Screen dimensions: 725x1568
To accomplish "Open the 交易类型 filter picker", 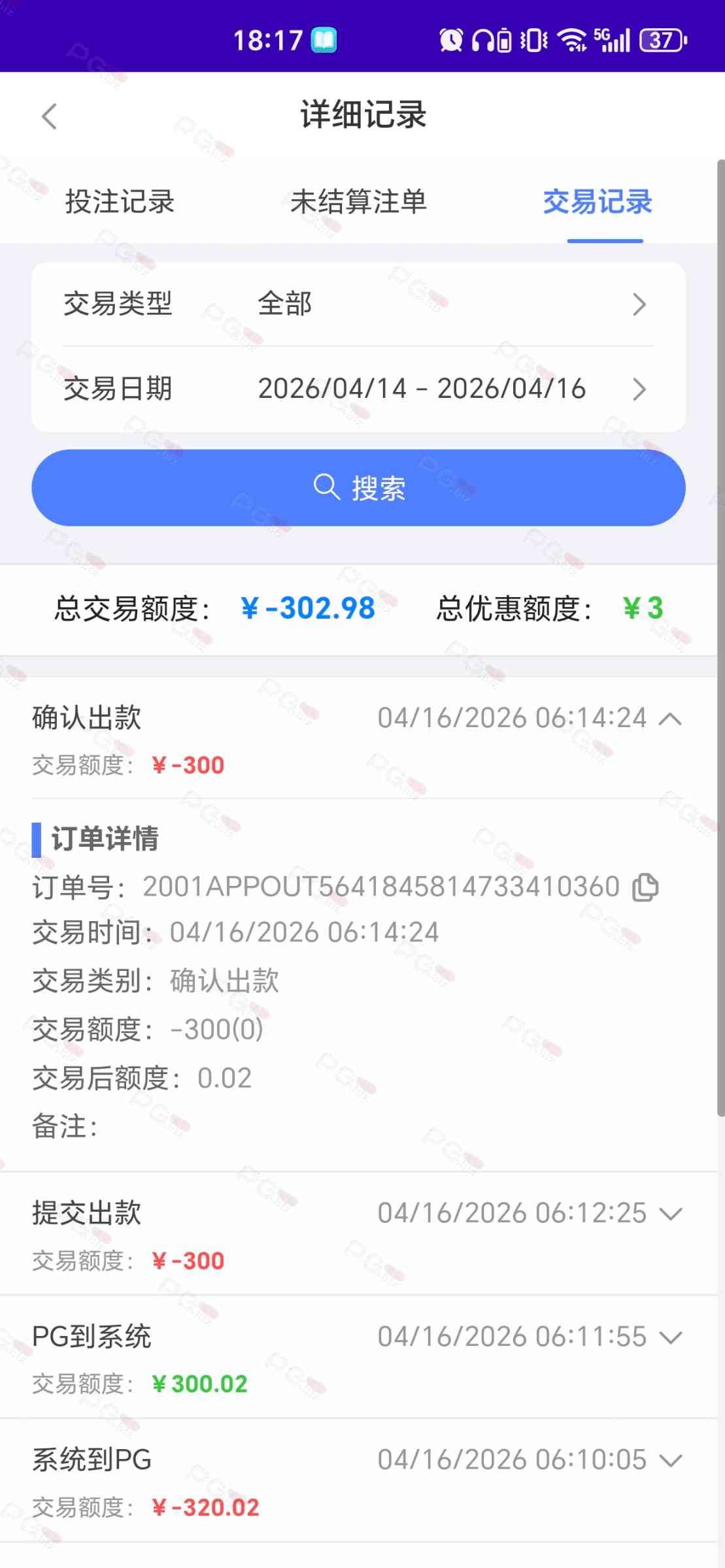I will [358, 304].
